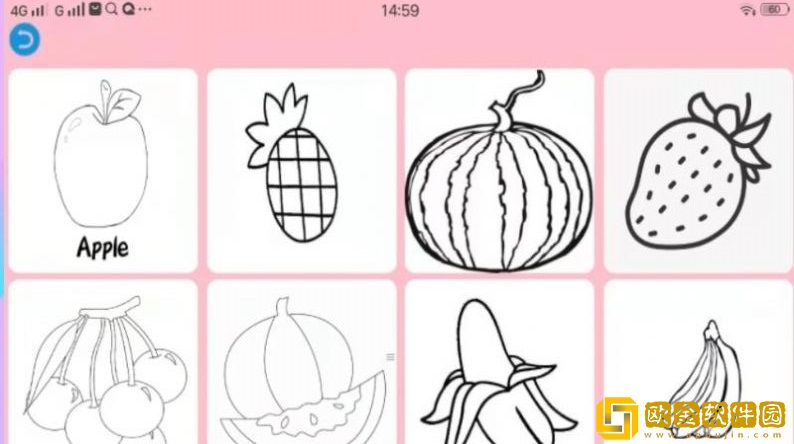Select the melon slice coloring page

tap(301, 365)
